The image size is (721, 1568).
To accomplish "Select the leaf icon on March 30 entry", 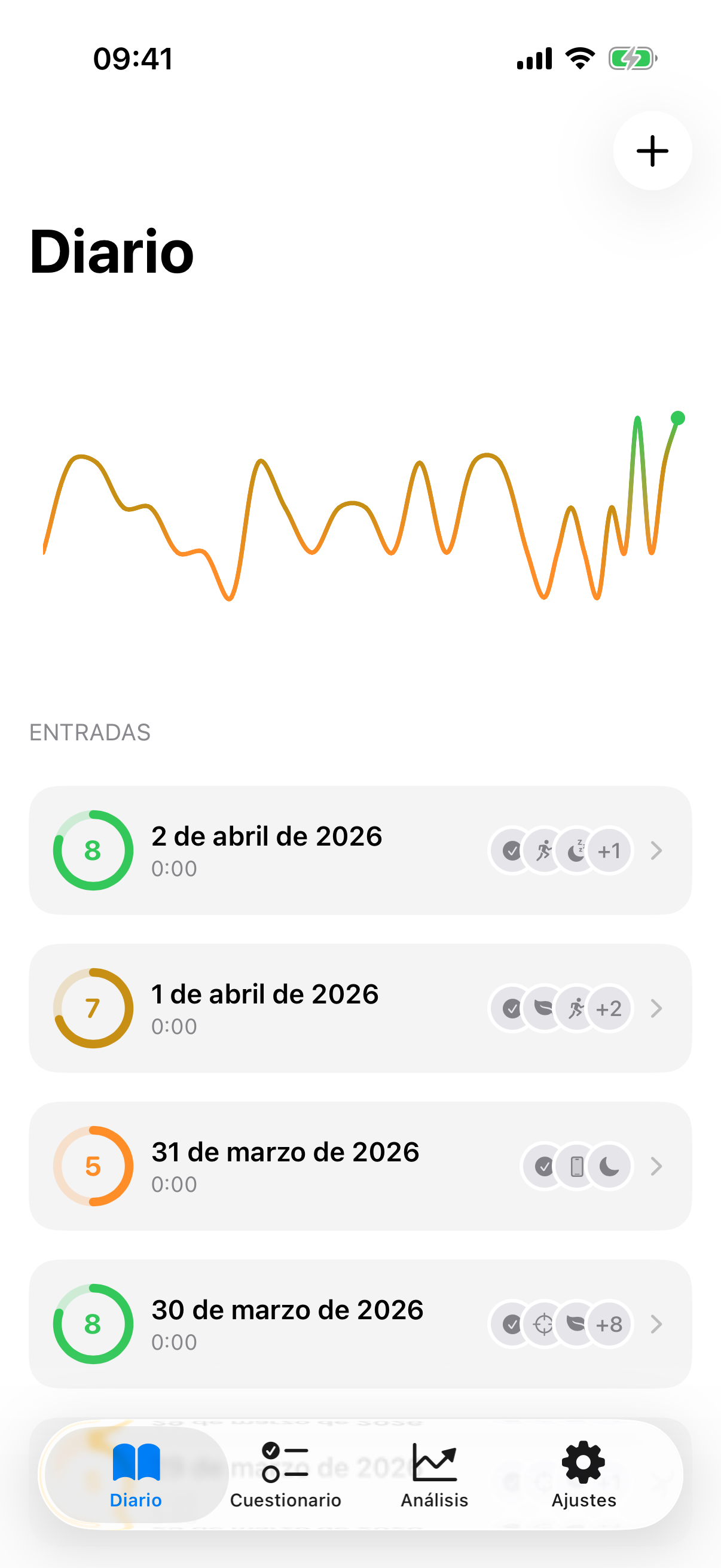I will click(x=576, y=1325).
